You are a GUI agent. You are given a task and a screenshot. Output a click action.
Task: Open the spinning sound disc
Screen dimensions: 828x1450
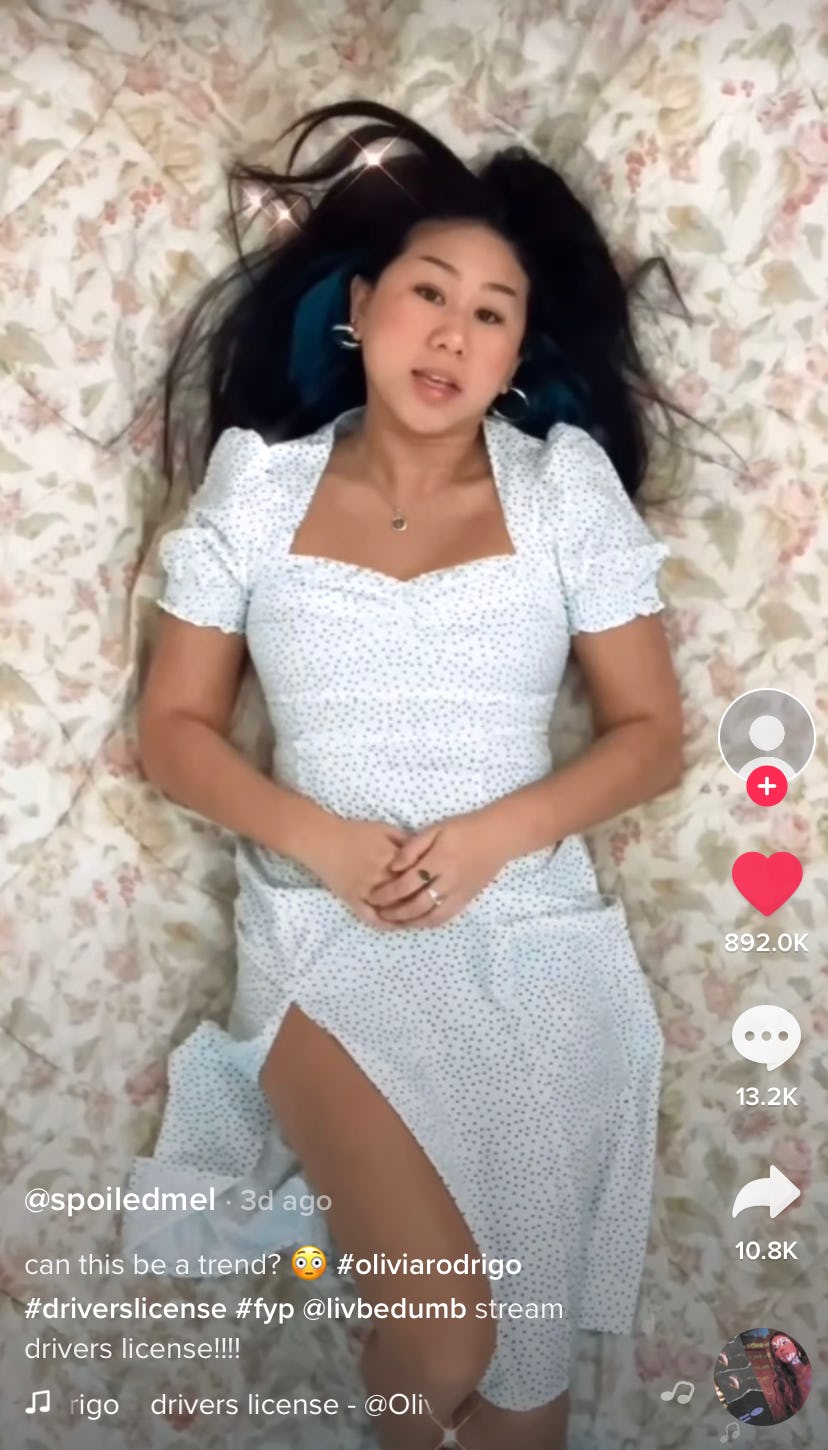point(762,1377)
